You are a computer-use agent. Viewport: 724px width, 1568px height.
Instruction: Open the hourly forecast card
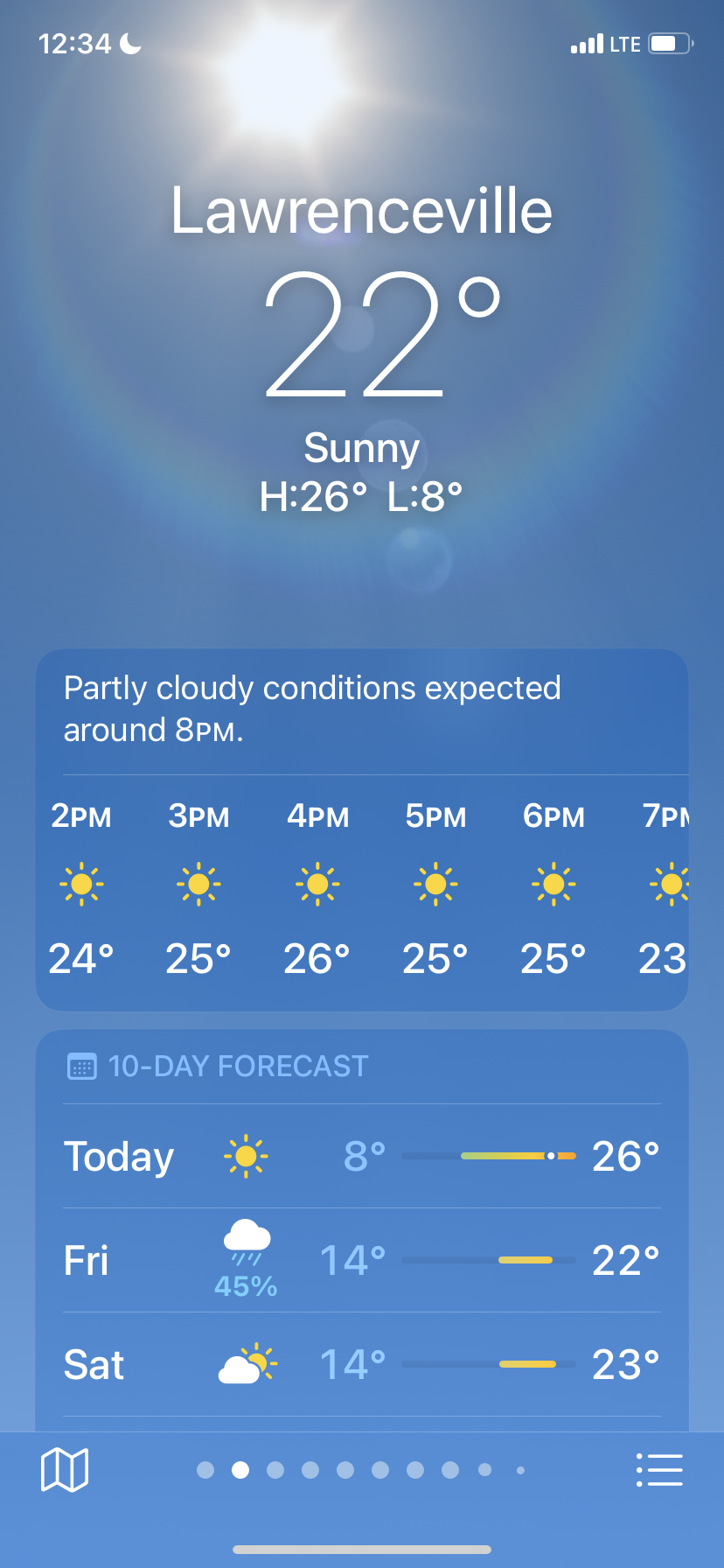tap(362, 884)
